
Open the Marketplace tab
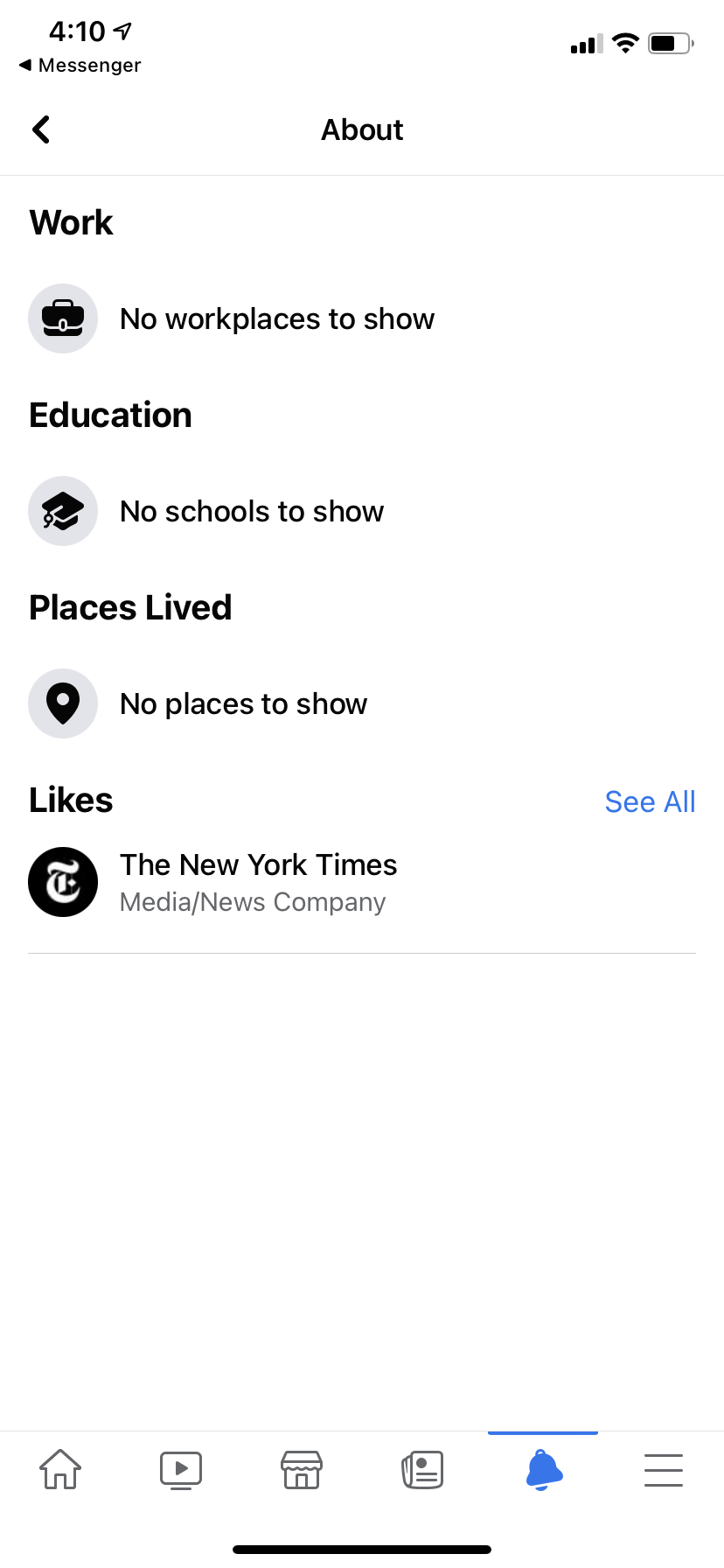click(302, 1469)
